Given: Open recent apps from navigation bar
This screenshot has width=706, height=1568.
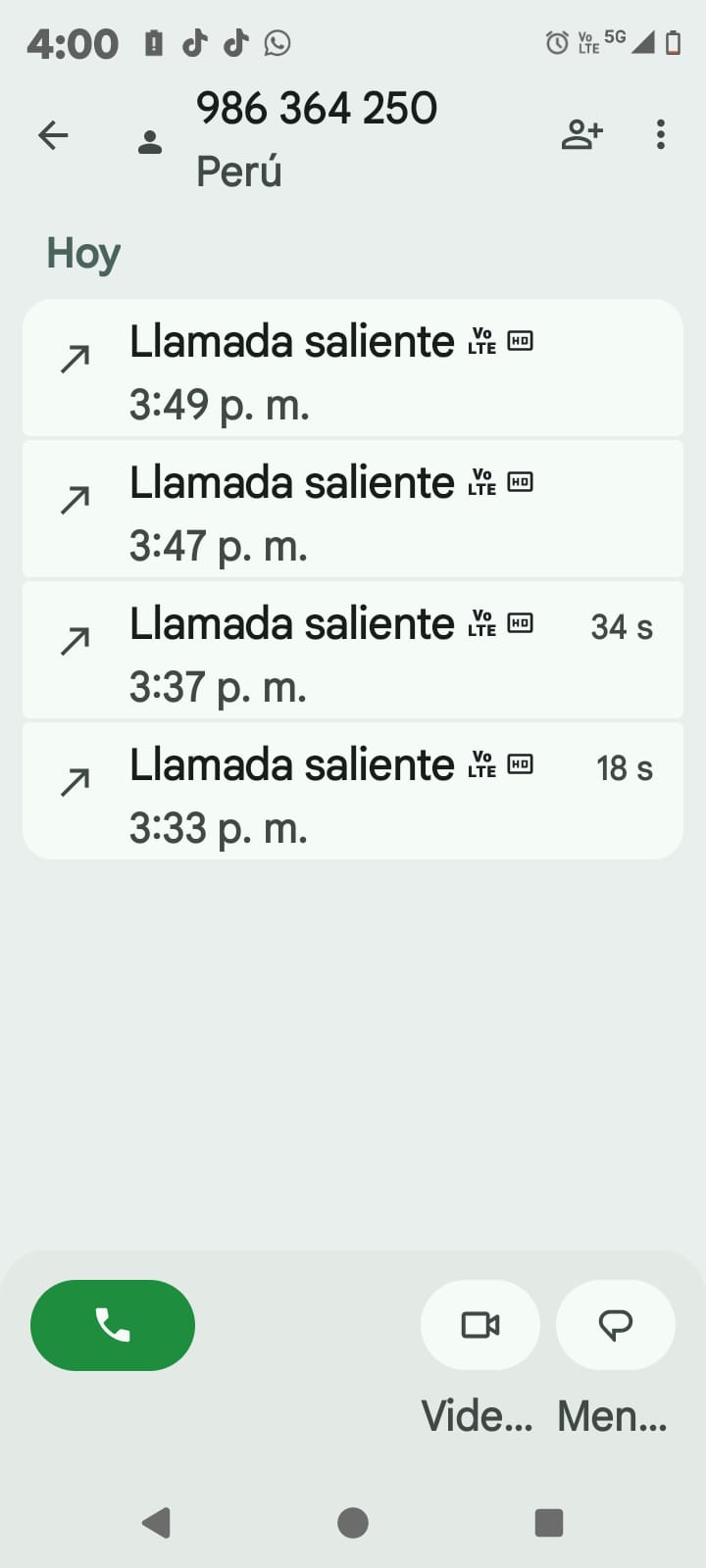Looking at the screenshot, I should point(548,1523).
